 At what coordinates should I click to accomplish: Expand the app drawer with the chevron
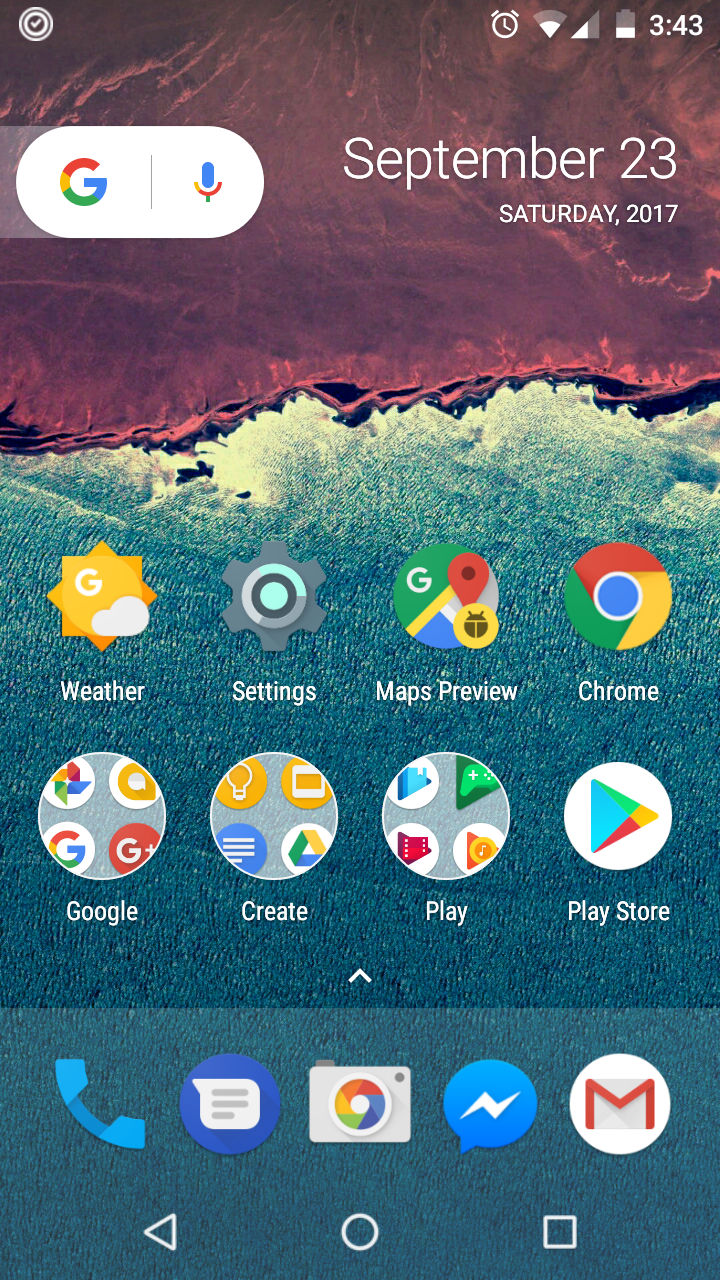point(360,977)
